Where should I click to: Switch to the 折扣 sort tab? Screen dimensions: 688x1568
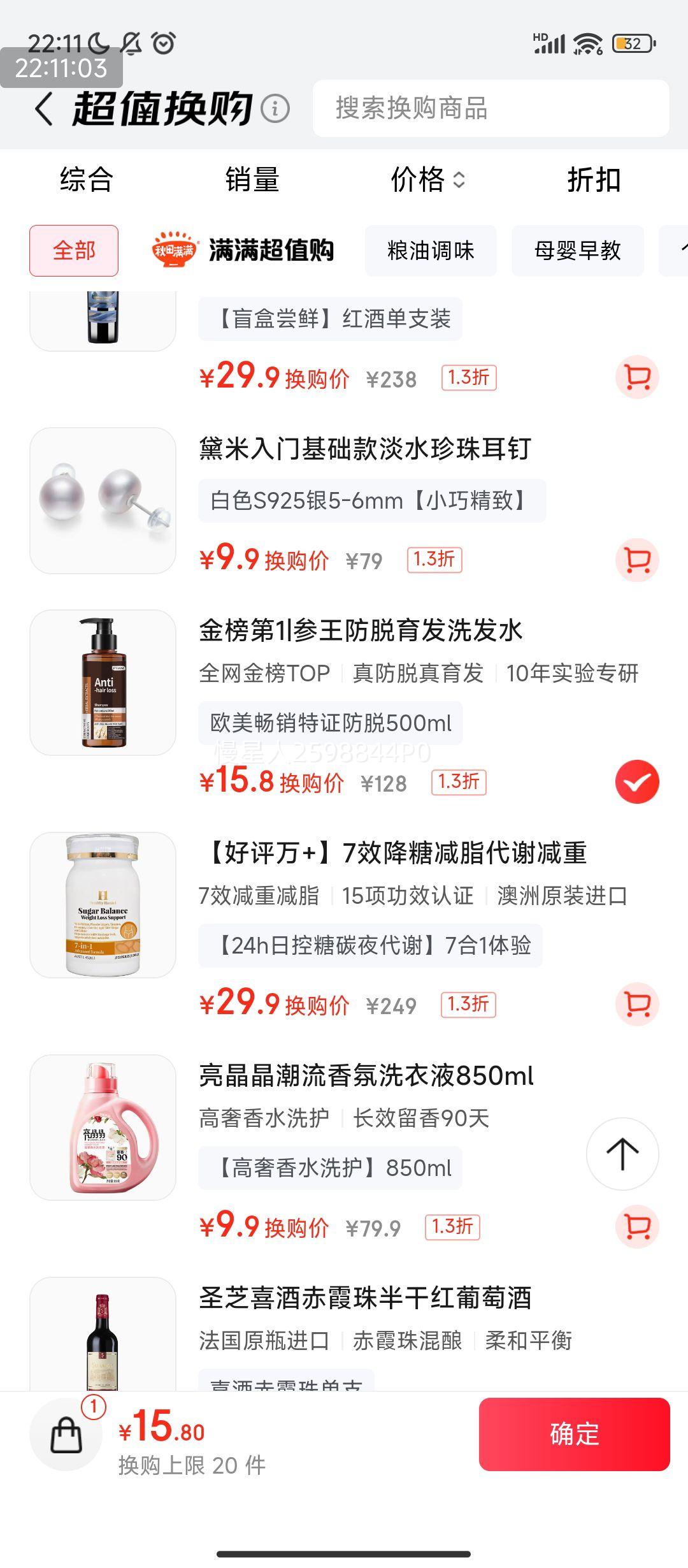click(594, 182)
